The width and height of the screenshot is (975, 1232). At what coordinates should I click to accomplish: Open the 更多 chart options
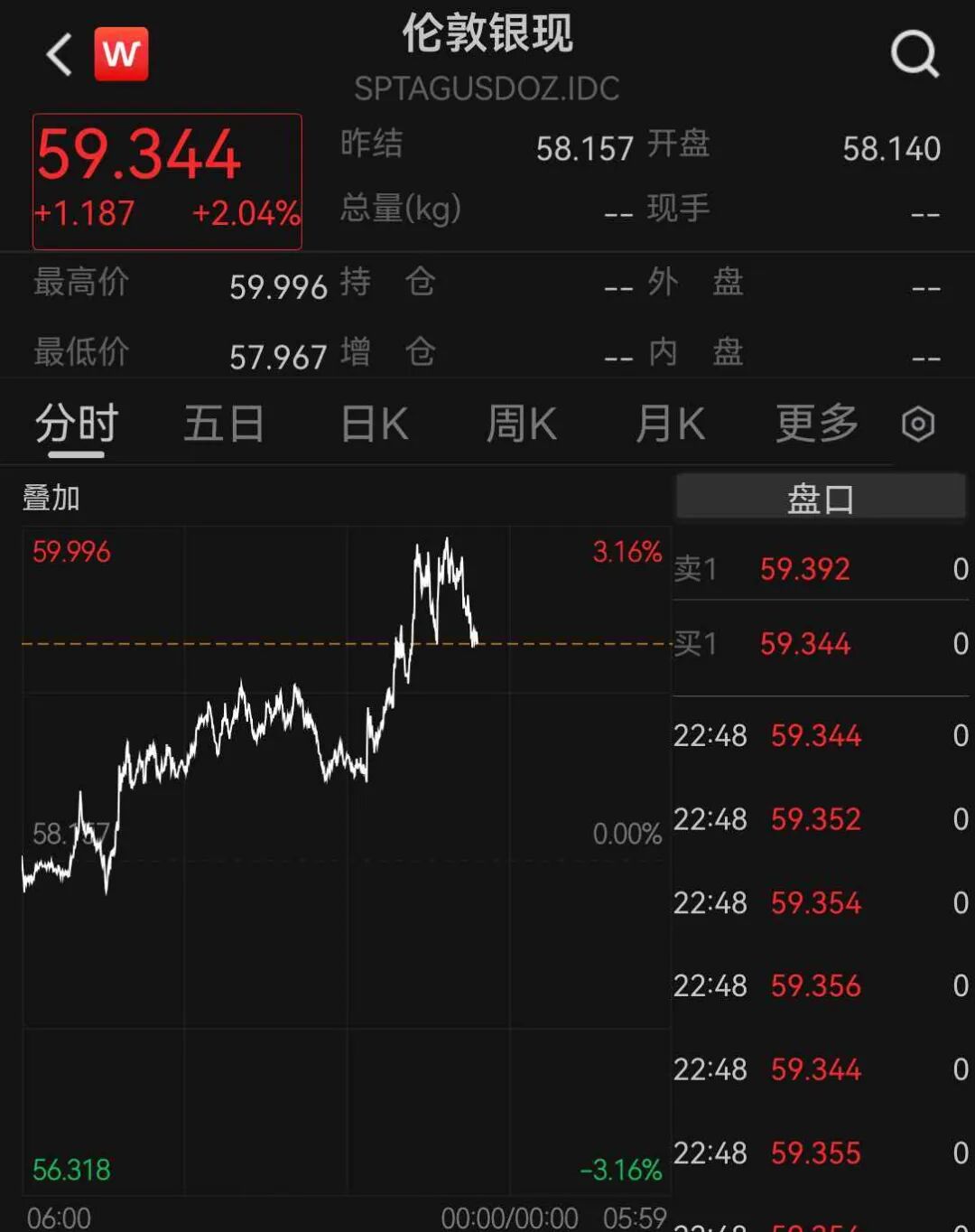pos(817,424)
